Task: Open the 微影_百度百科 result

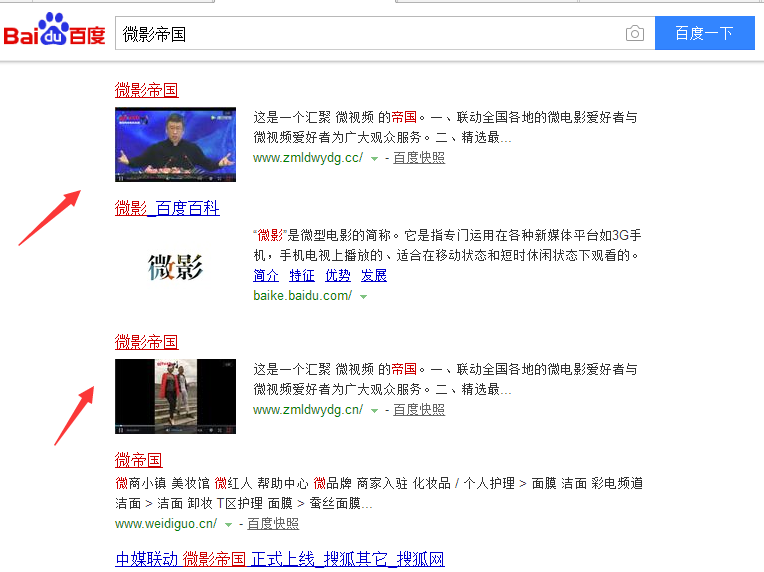Action: coord(167,208)
